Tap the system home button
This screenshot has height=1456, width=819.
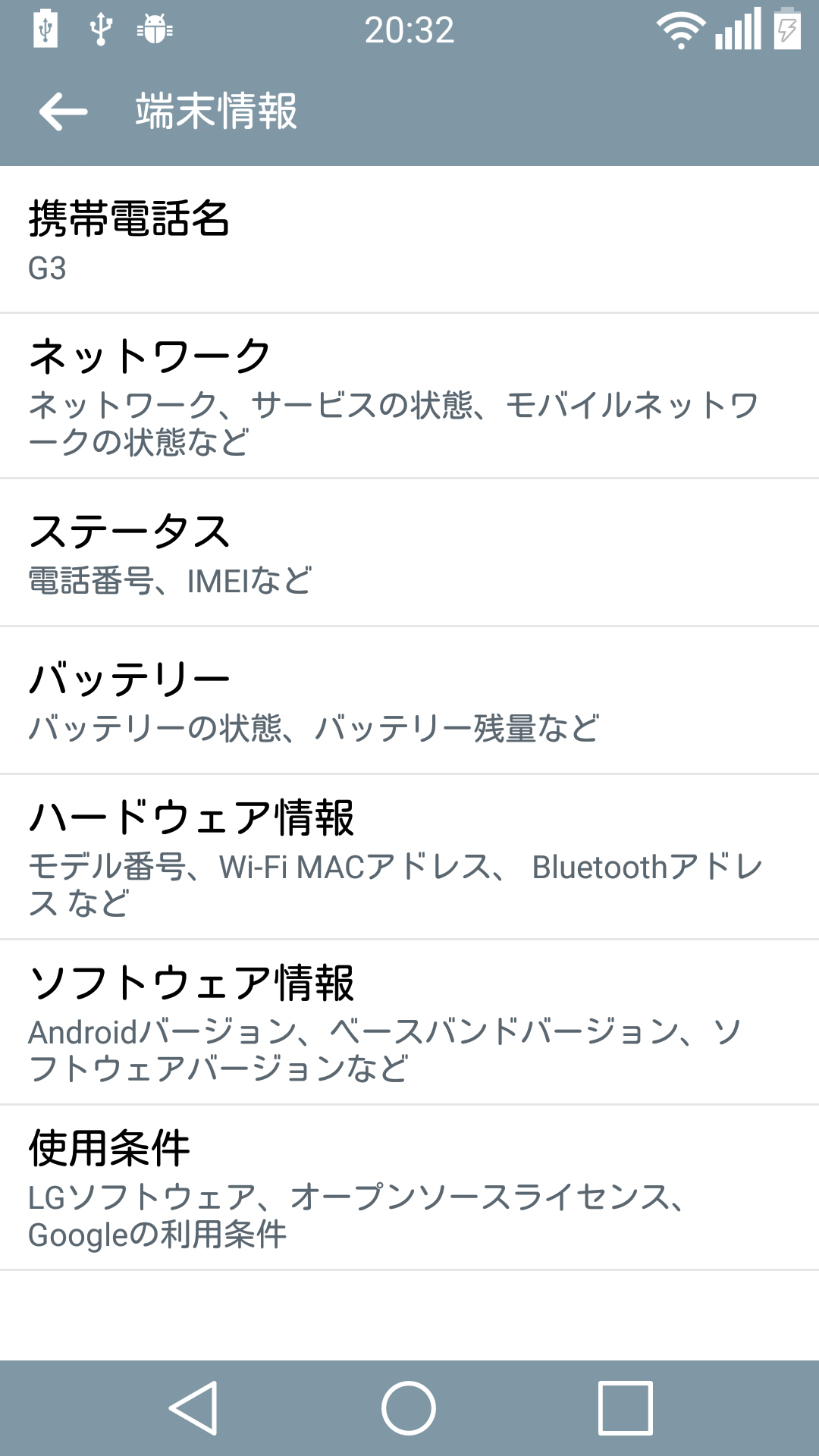pos(409,1408)
